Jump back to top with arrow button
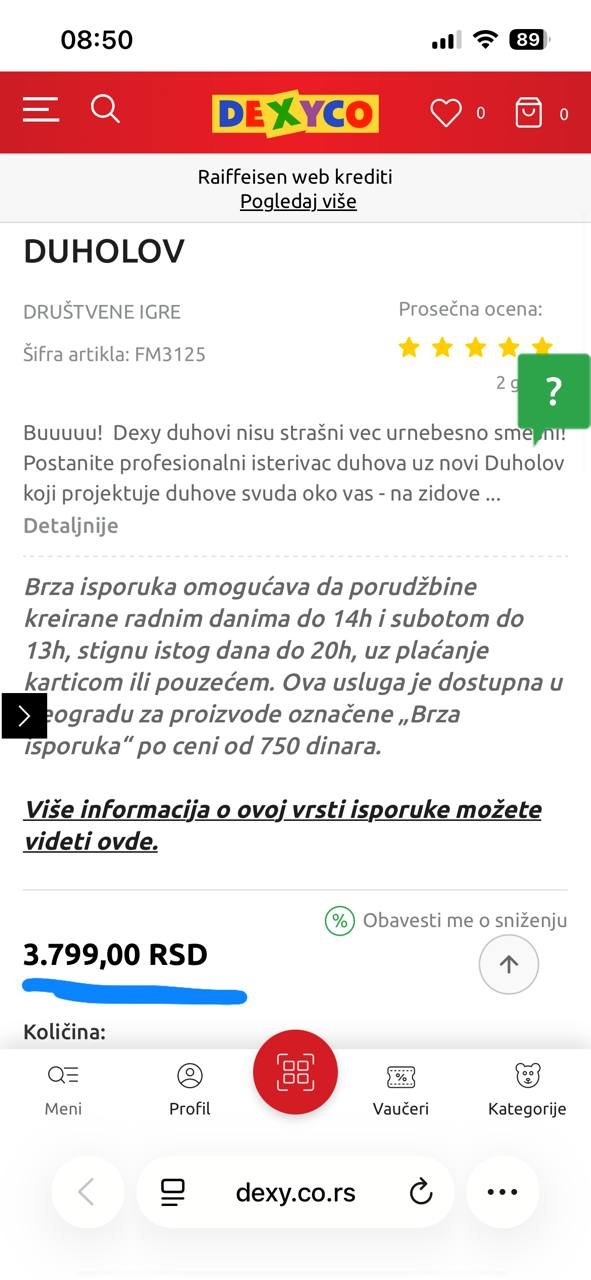This screenshot has width=591, height=1280. (509, 965)
